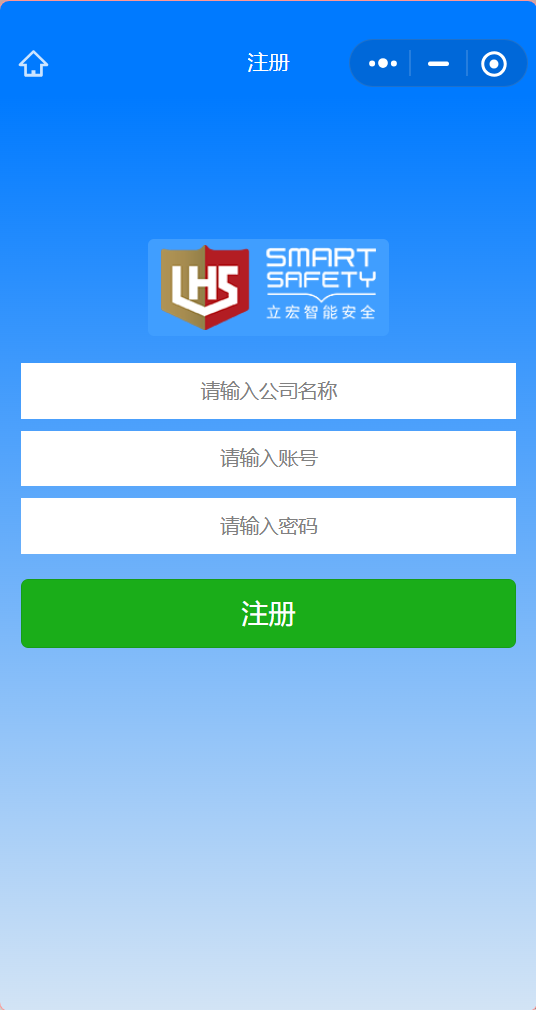Select the account input field
Image resolution: width=536 pixels, height=1010 pixels.
(x=268, y=459)
